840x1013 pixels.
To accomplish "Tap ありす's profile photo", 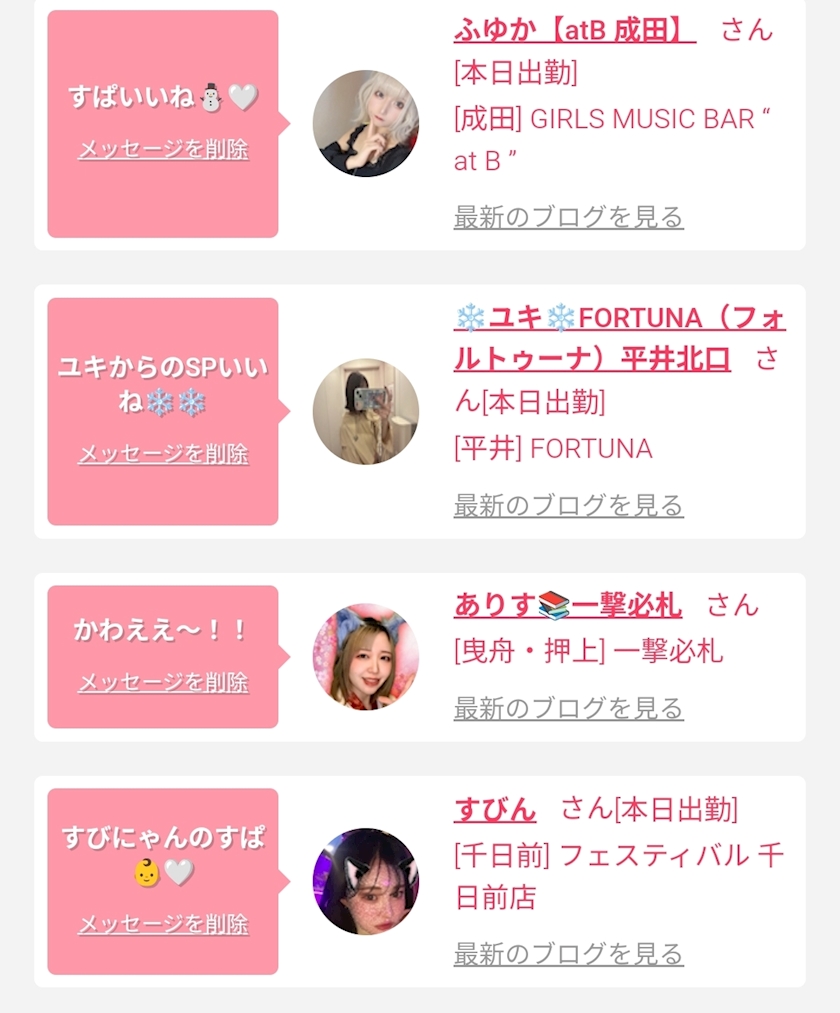I will pos(365,656).
